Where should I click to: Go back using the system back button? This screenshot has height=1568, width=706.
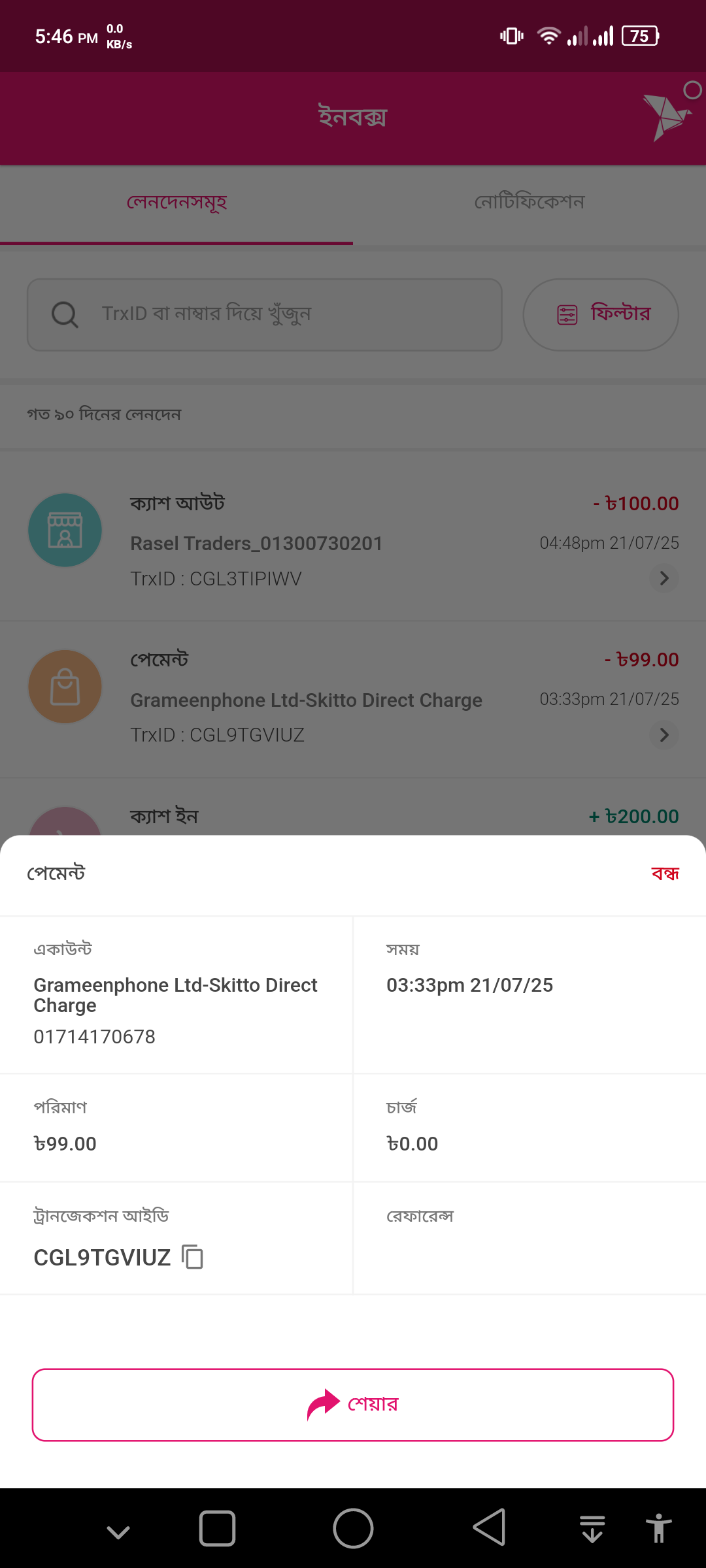(x=489, y=1528)
